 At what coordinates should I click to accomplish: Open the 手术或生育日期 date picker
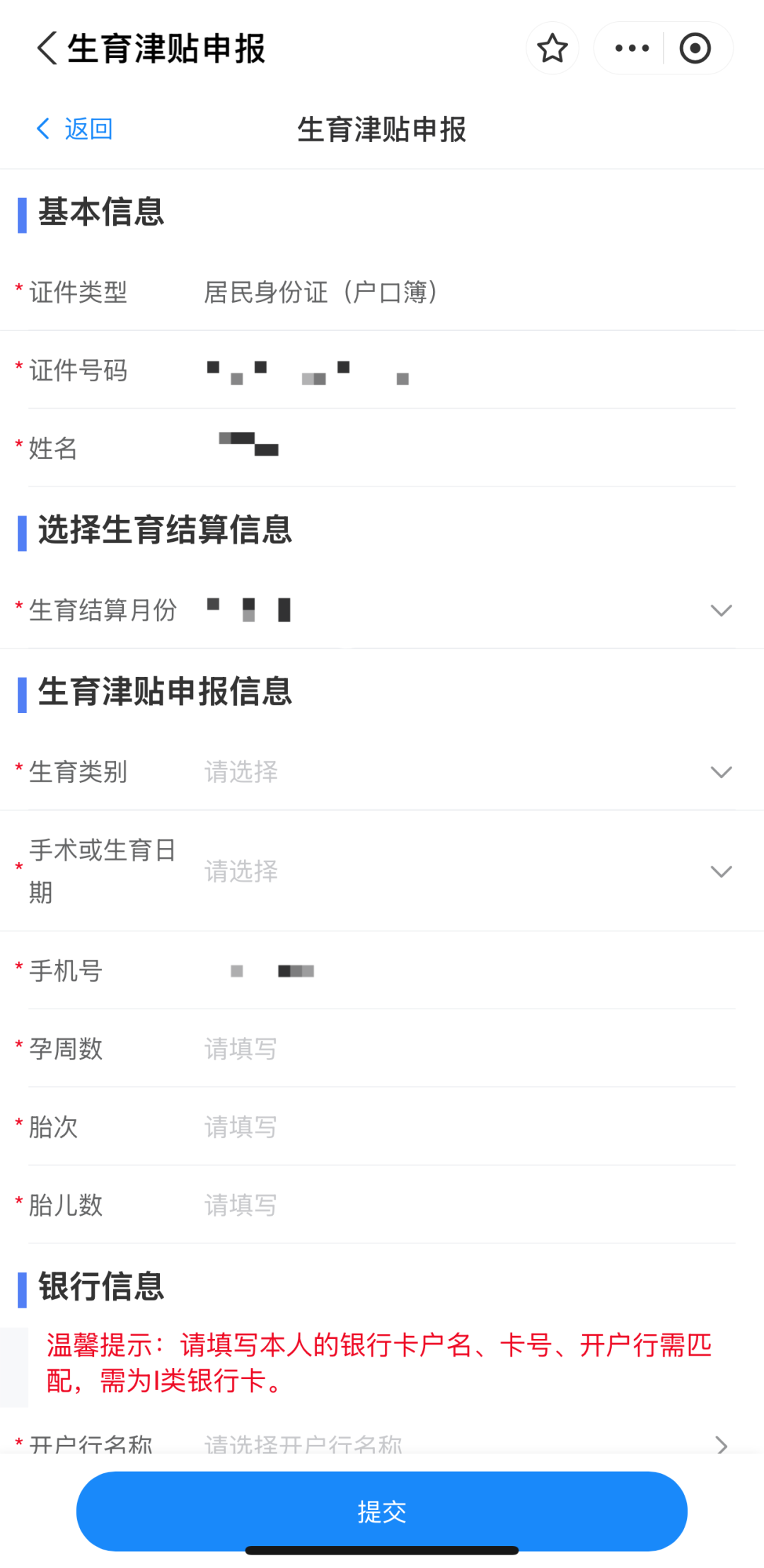tap(720, 871)
